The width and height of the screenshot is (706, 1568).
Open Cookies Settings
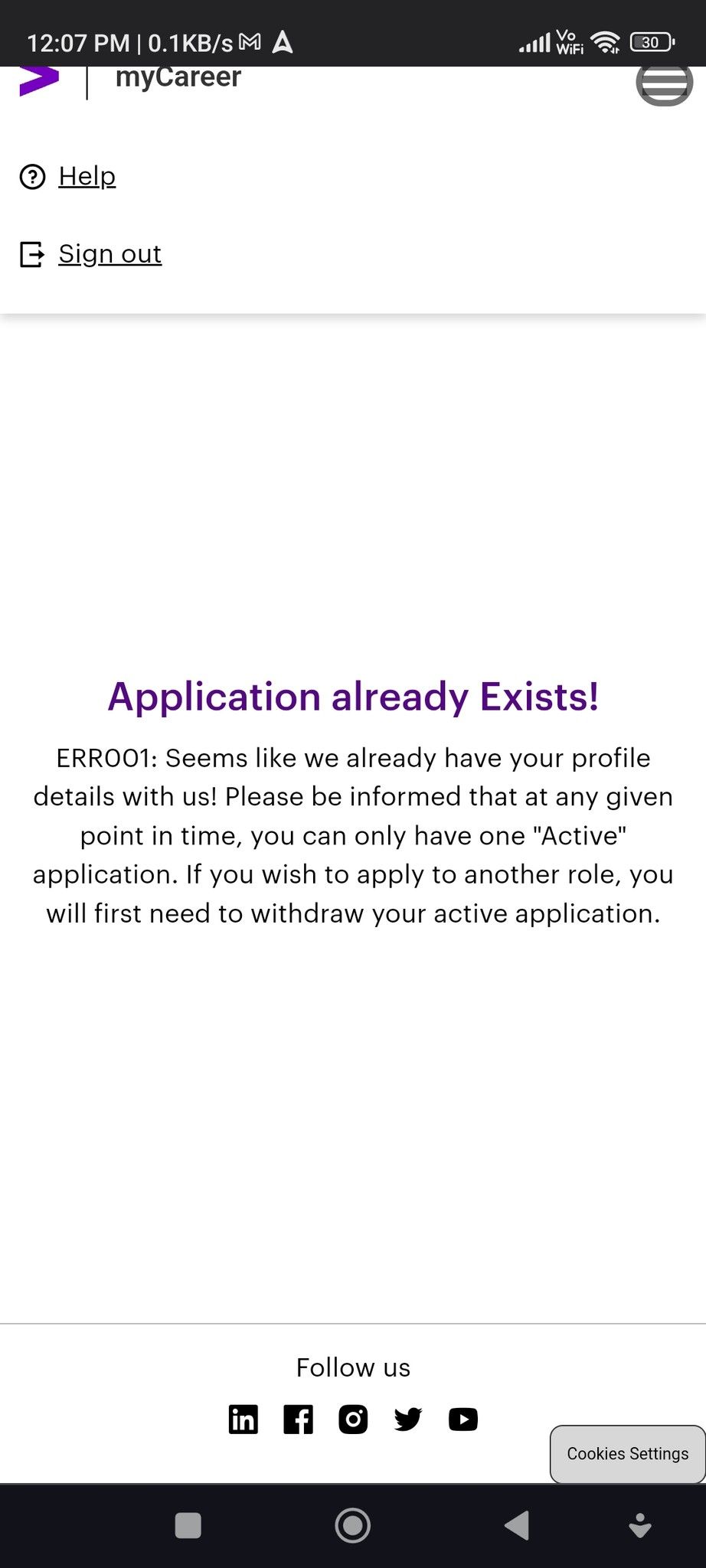click(626, 1453)
